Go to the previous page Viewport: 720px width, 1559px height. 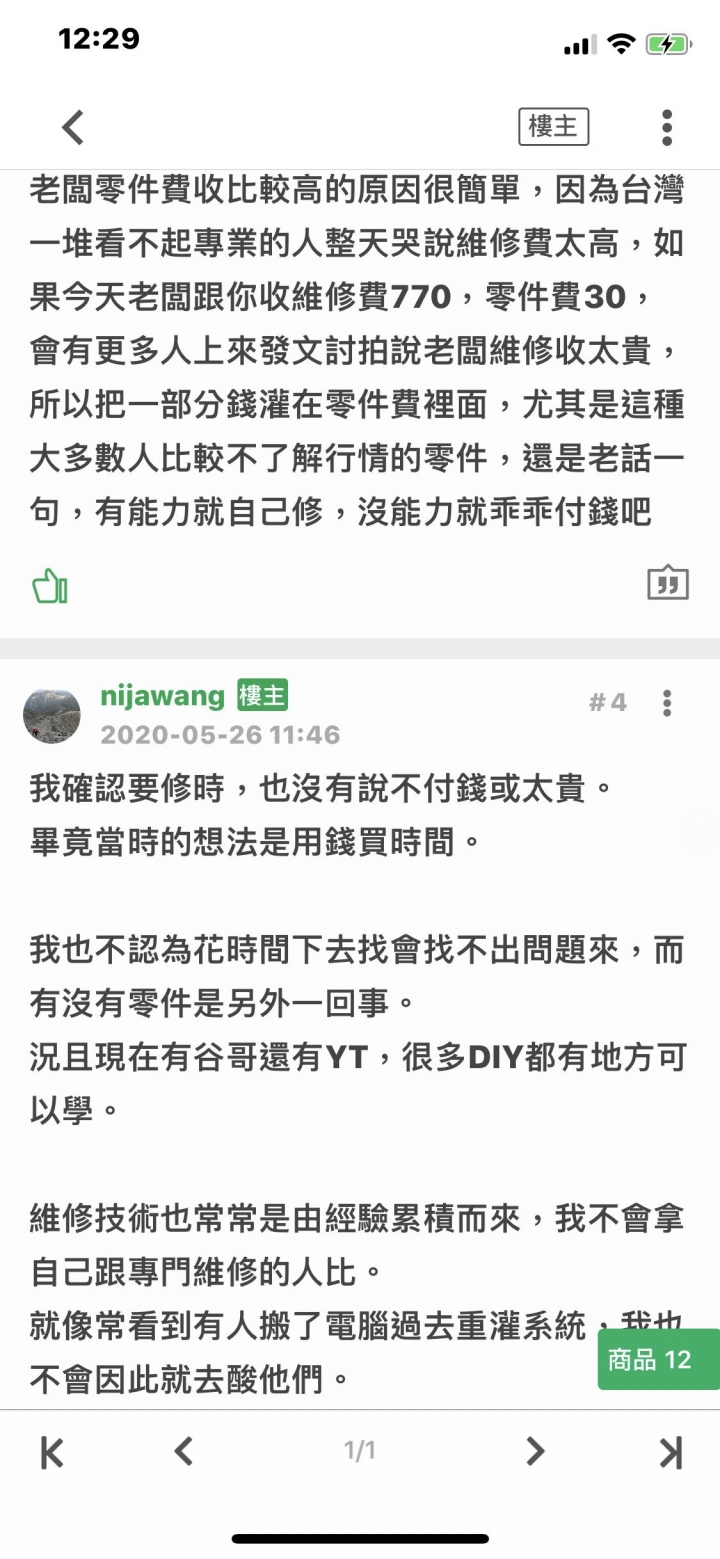pyautogui.click(x=183, y=1451)
